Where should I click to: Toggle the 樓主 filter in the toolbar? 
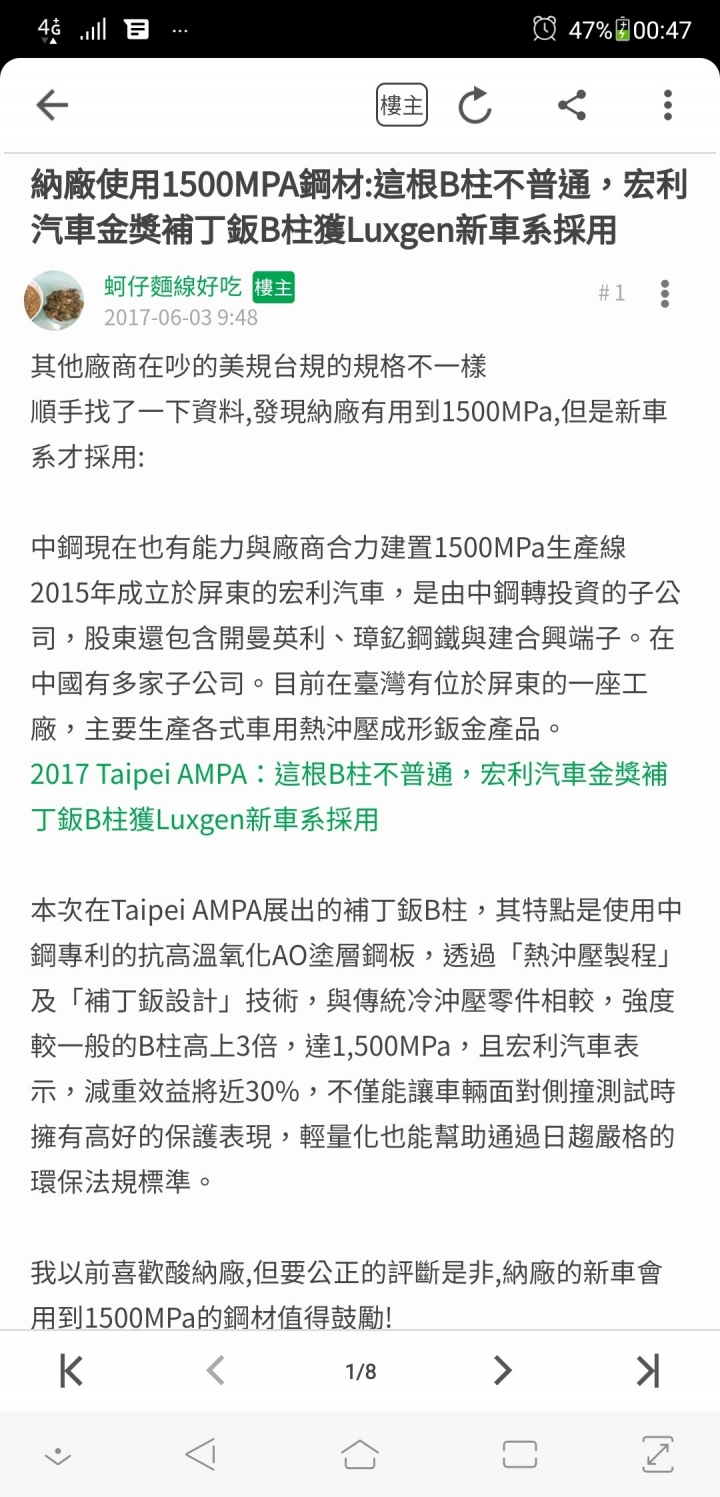point(402,105)
